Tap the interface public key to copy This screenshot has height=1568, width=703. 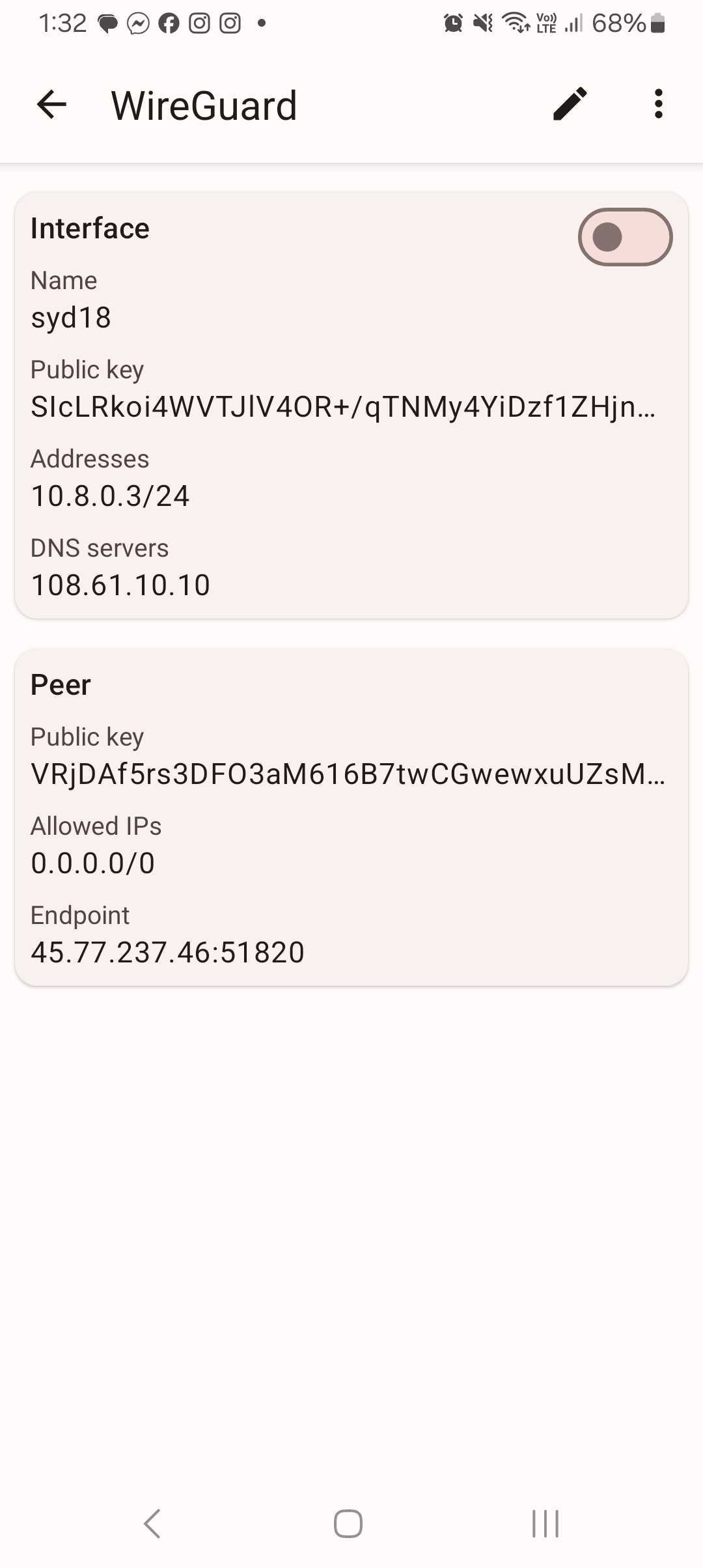pos(342,406)
